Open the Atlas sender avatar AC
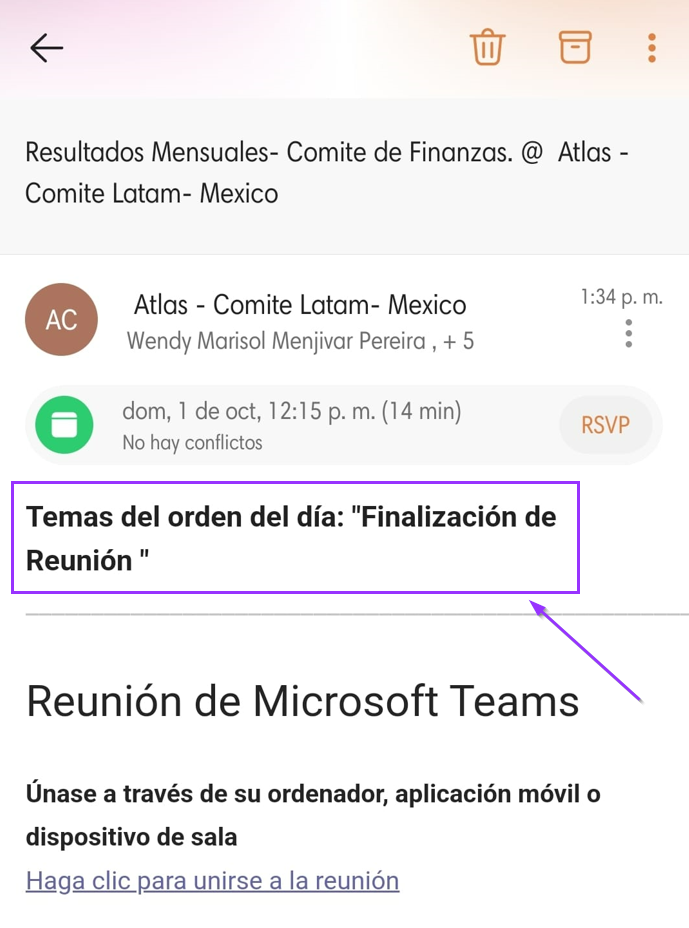689x928 pixels. click(x=61, y=319)
